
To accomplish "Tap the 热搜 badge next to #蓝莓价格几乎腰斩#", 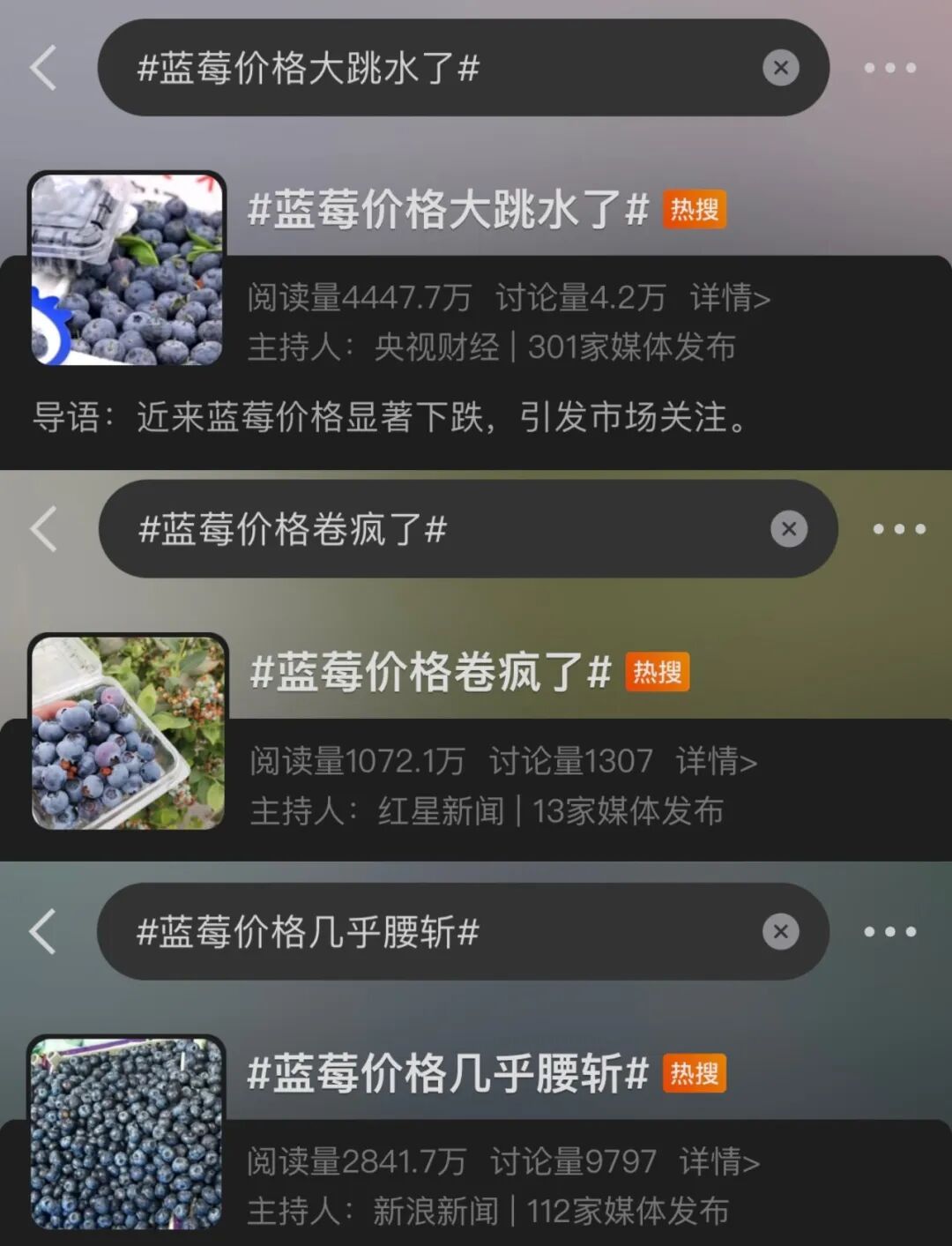I will pos(694,1074).
